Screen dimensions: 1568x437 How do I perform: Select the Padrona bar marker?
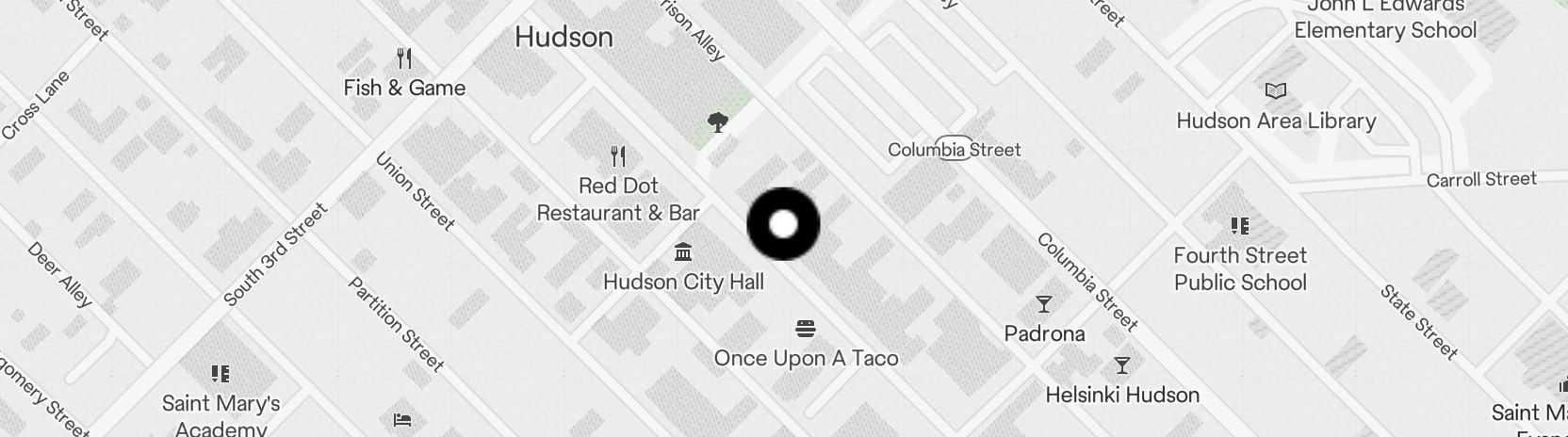click(1043, 304)
